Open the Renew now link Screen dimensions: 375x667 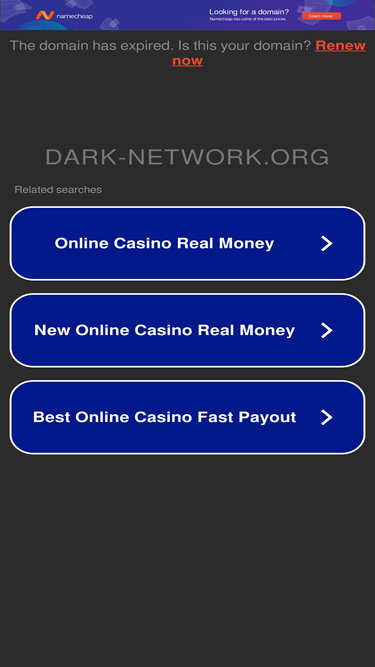[x=269, y=53]
